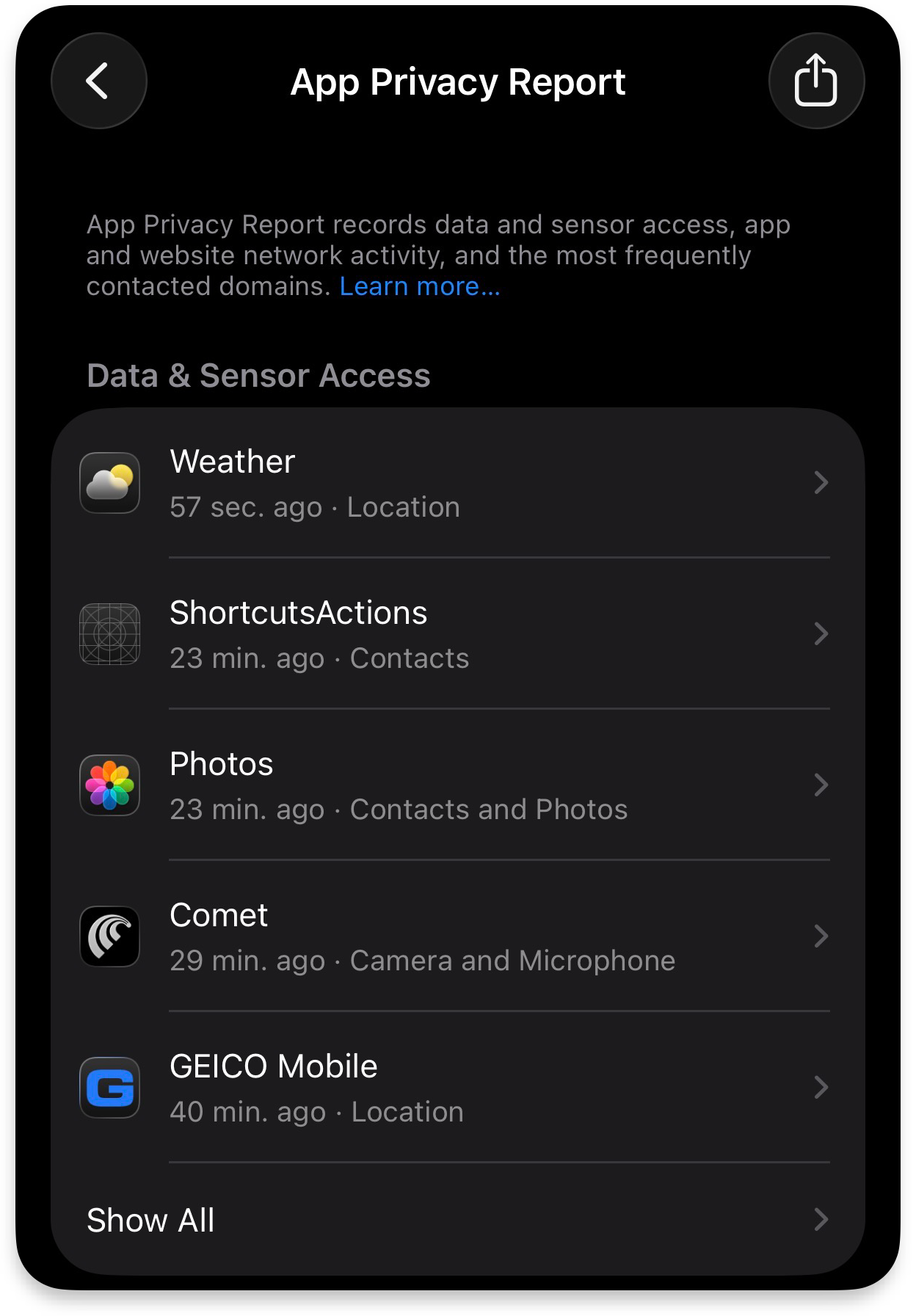Tap the ShortcutsActions app icon

coord(109,634)
